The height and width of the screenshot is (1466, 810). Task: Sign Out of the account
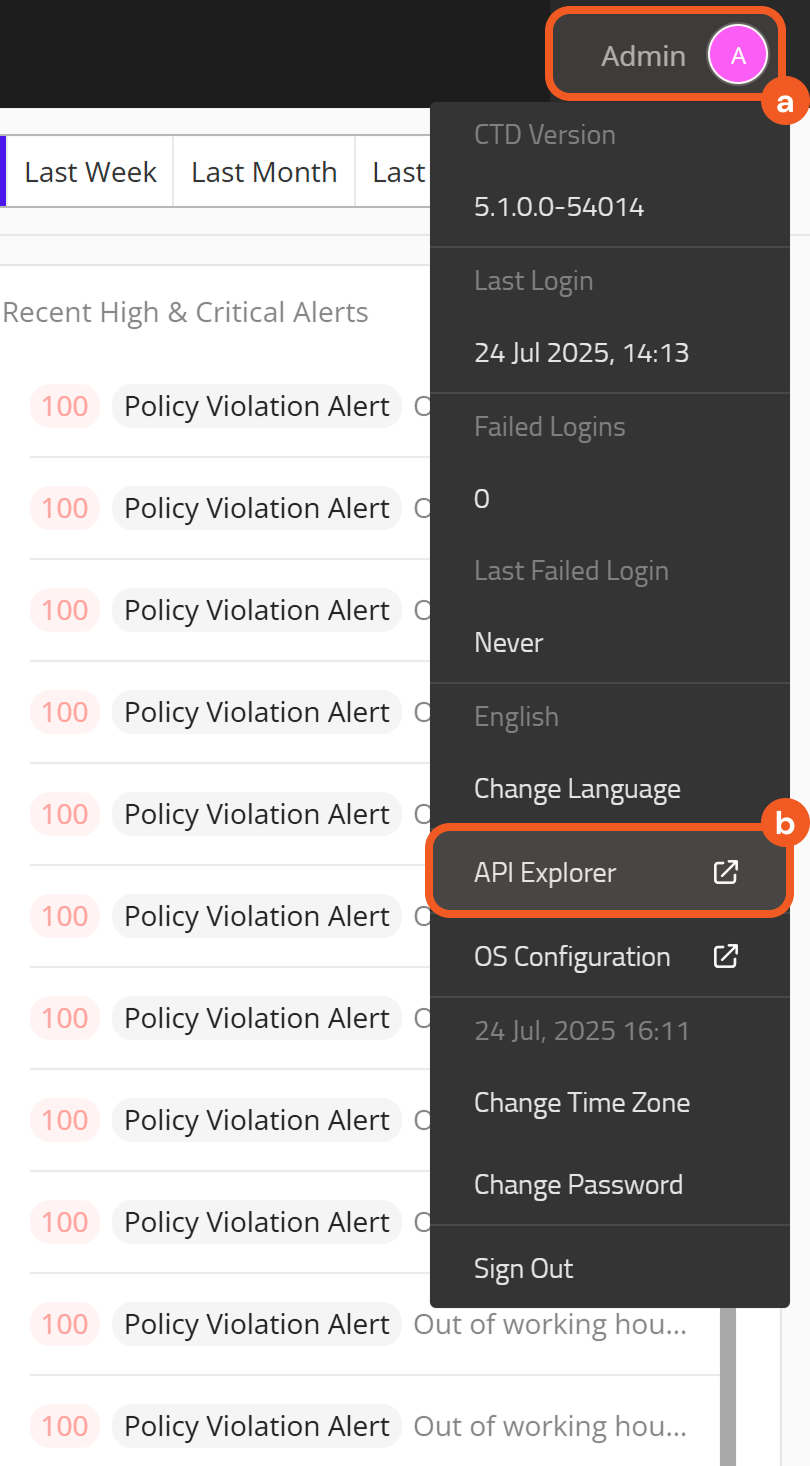click(524, 1268)
